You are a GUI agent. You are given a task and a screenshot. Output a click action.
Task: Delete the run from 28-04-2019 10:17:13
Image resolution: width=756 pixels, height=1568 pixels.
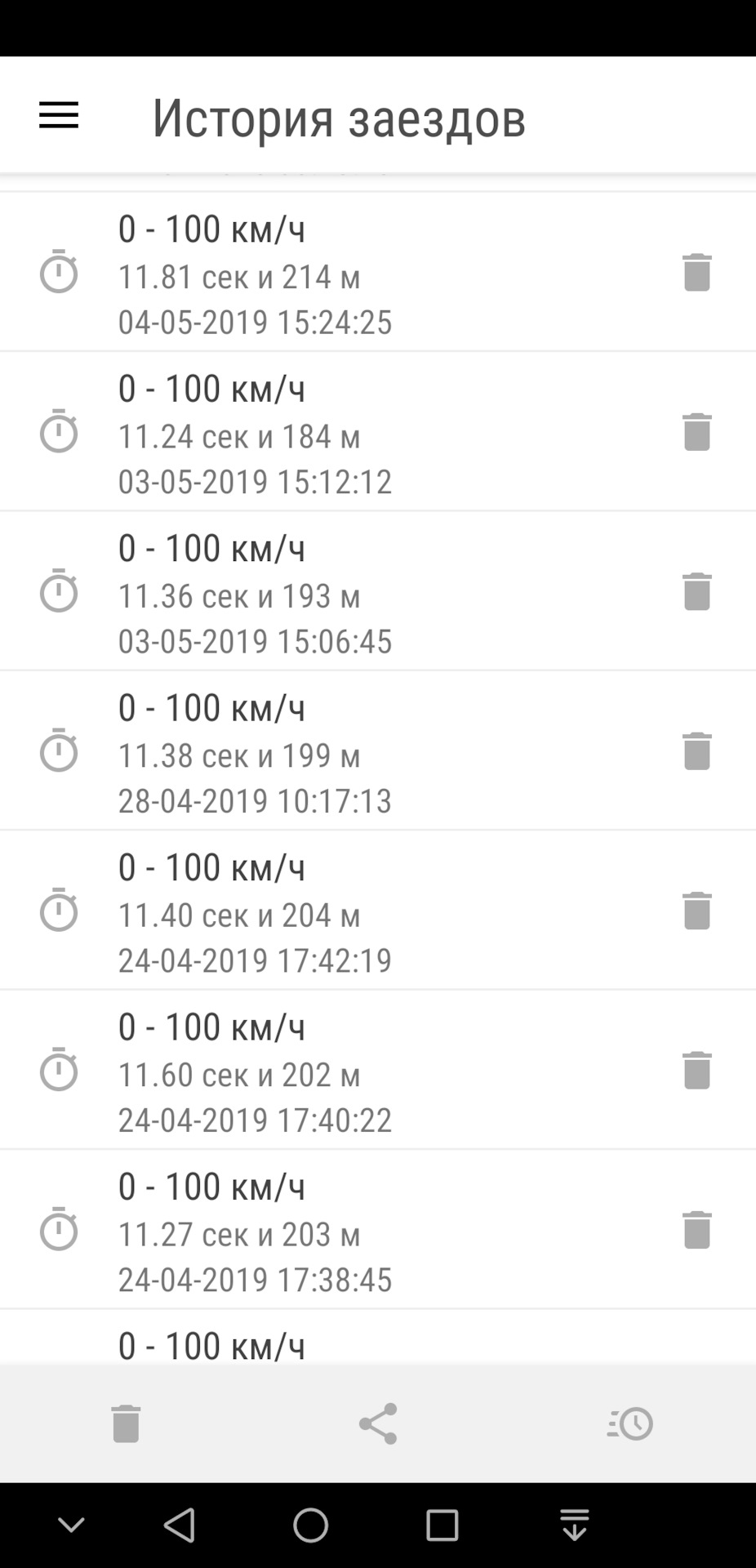696,751
